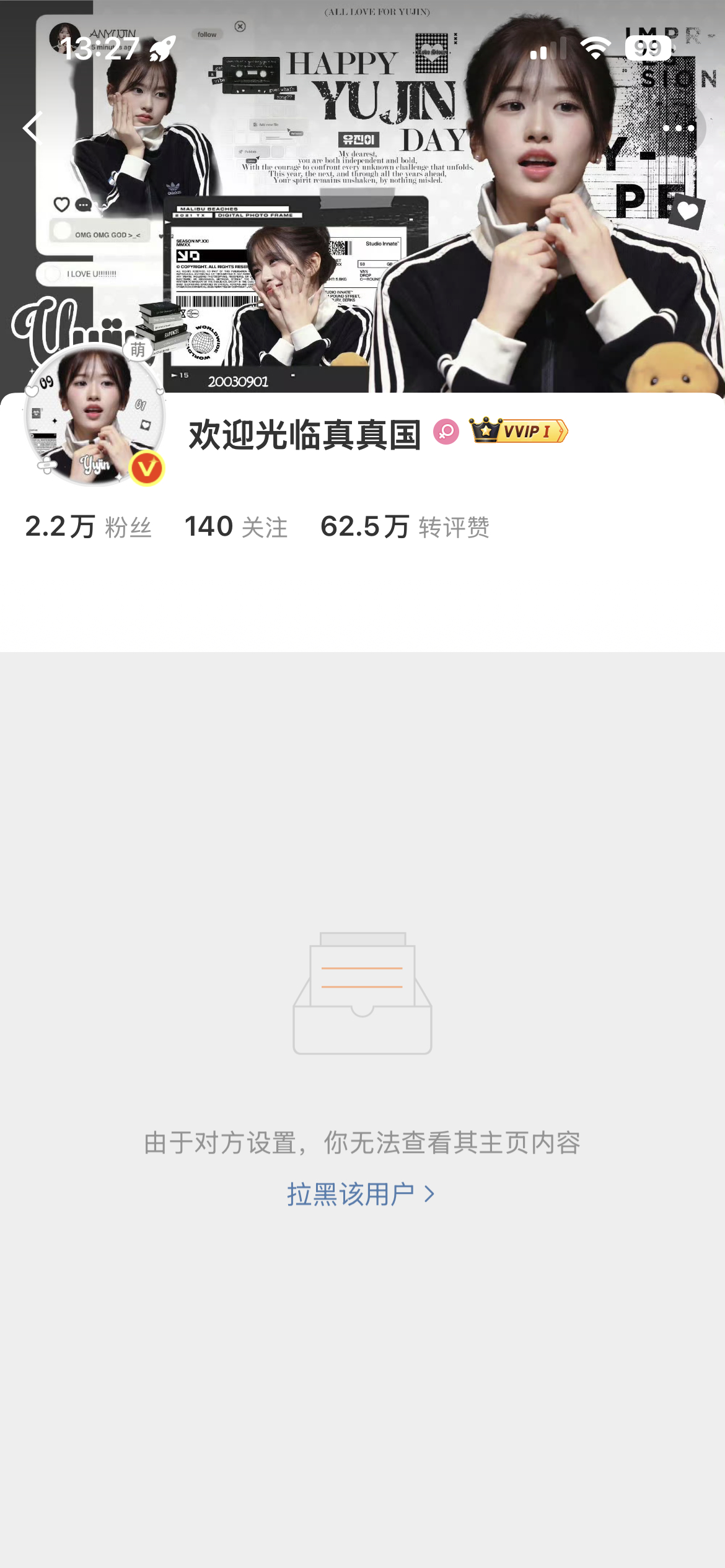Go back using the top-left arrow

pos(32,128)
